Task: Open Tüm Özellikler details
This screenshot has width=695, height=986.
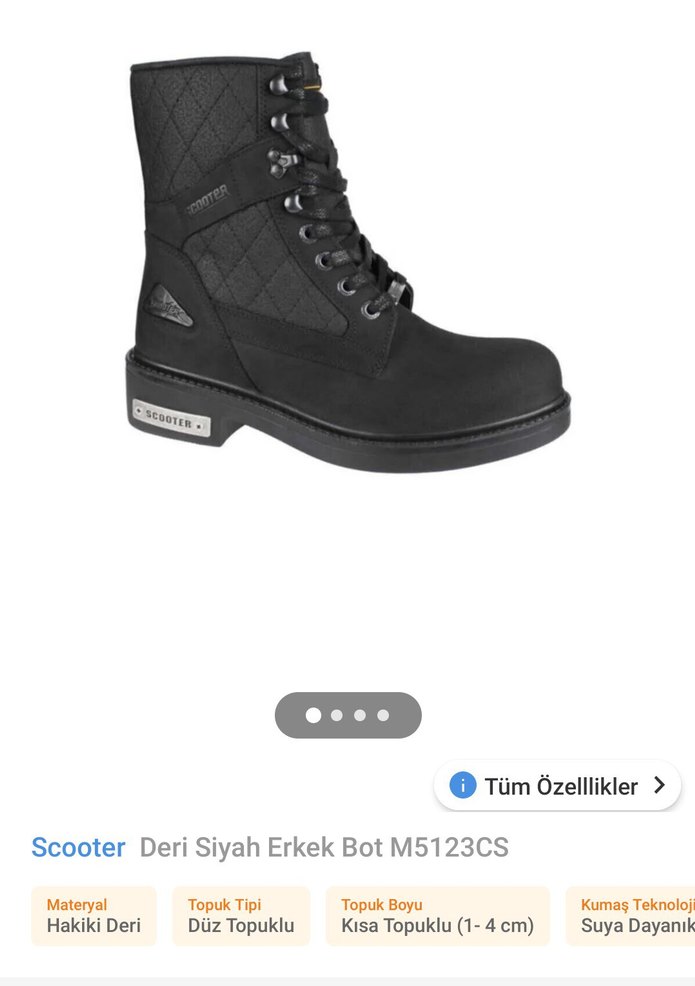Action: pos(558,786)
